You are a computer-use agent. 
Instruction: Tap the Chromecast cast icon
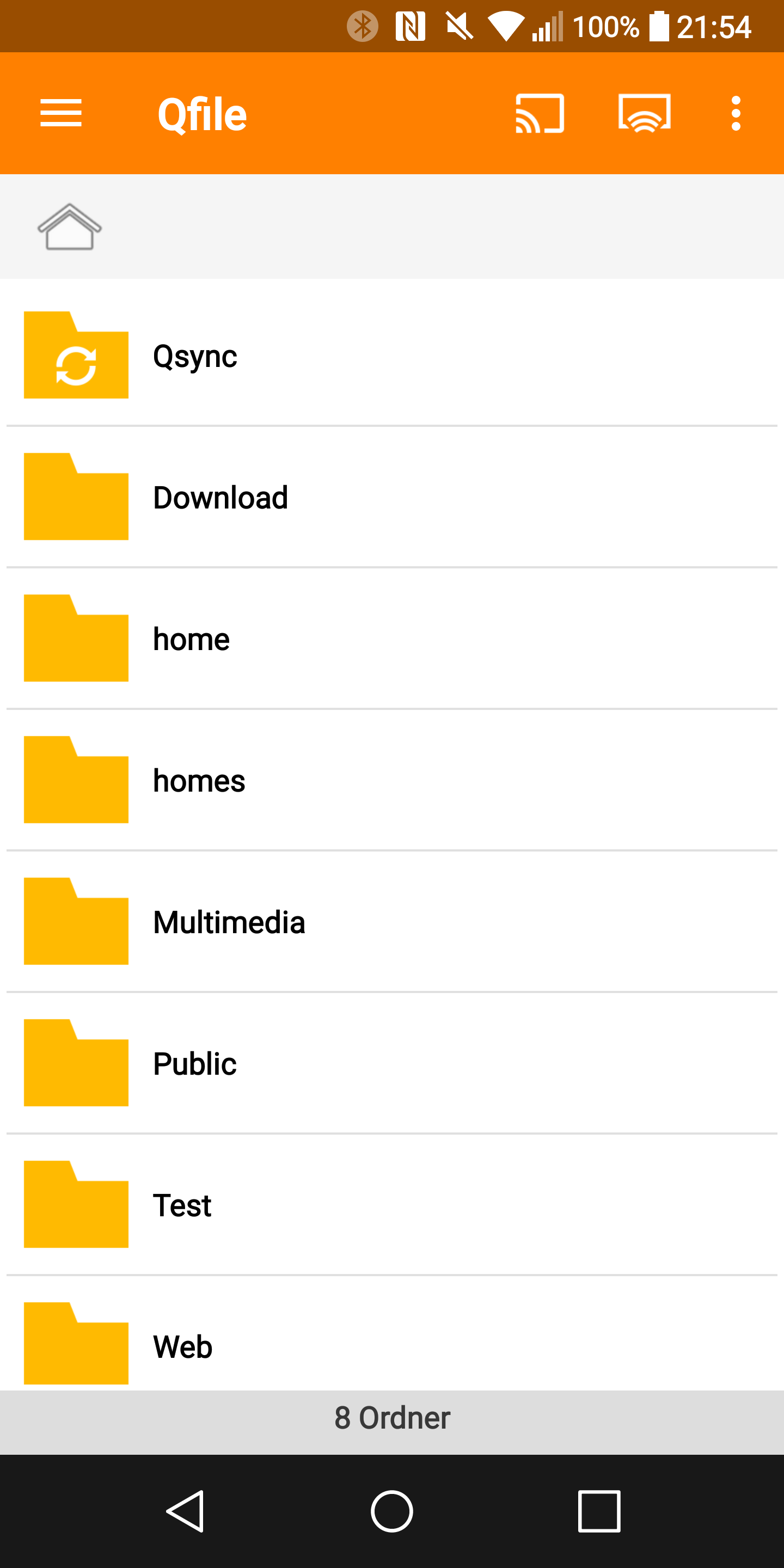540,114
